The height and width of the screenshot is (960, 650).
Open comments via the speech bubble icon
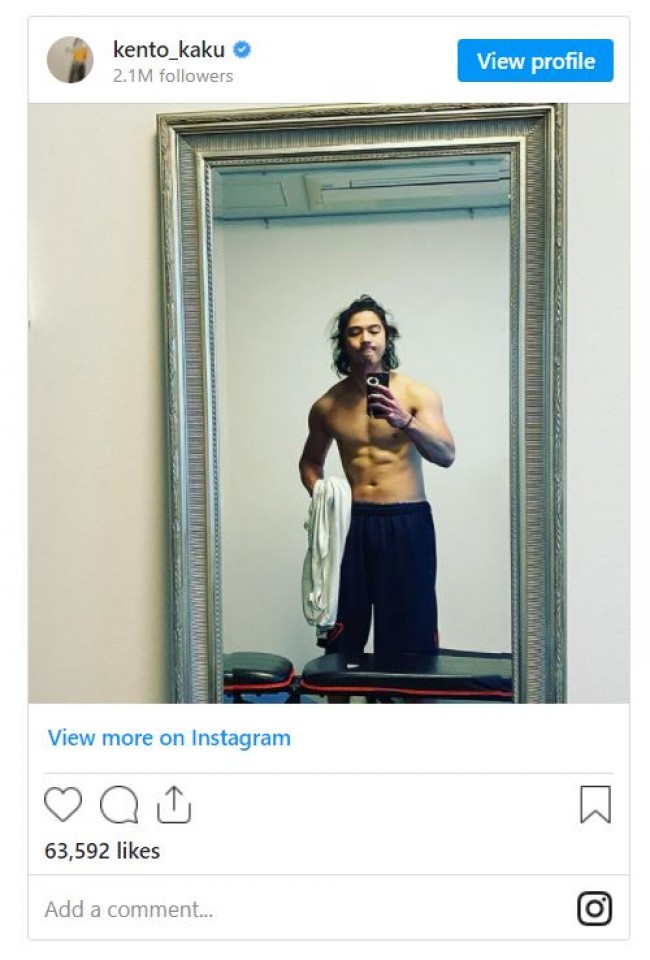tap(118, 804)
